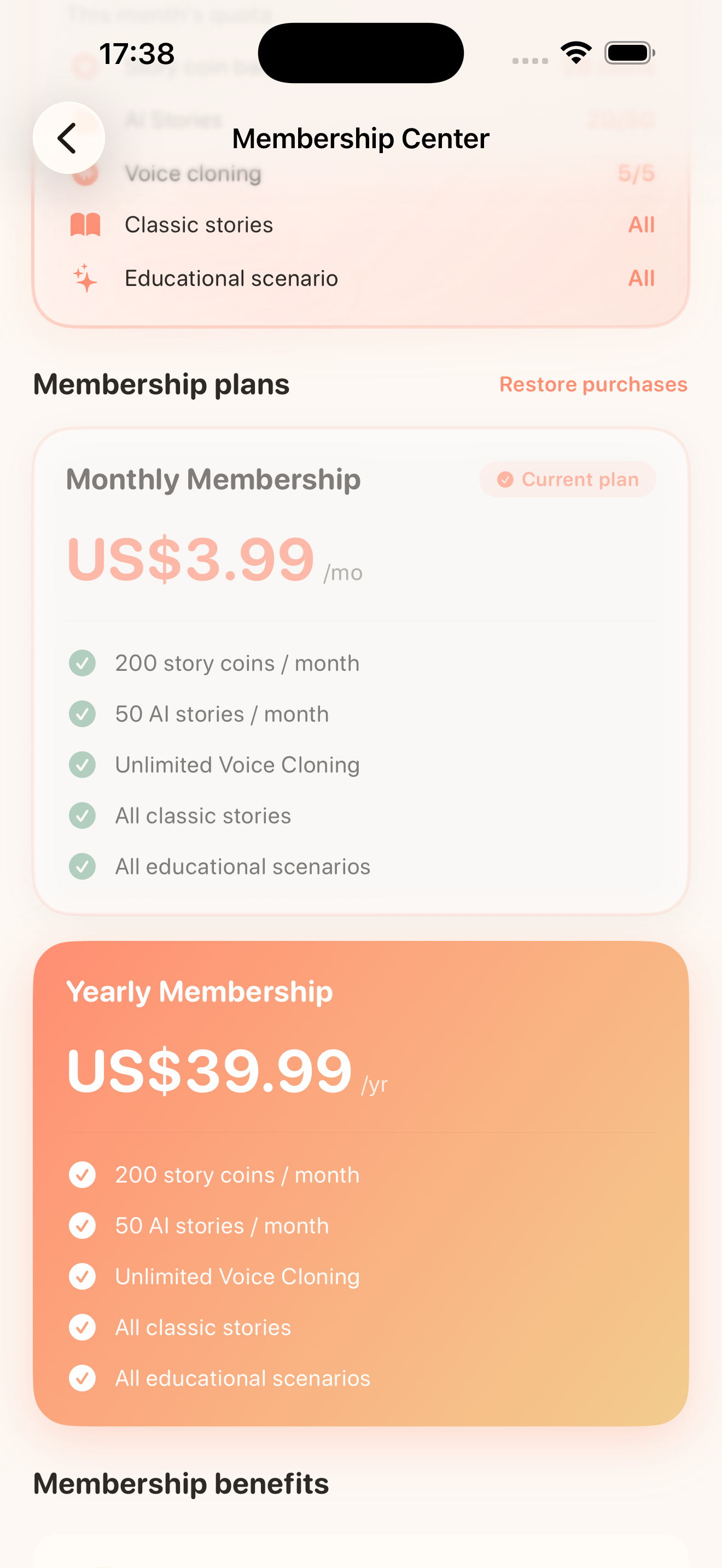Open the Membership Center title
The height and width of the screenshot is (1568, 722).
[x=360, y=138]
